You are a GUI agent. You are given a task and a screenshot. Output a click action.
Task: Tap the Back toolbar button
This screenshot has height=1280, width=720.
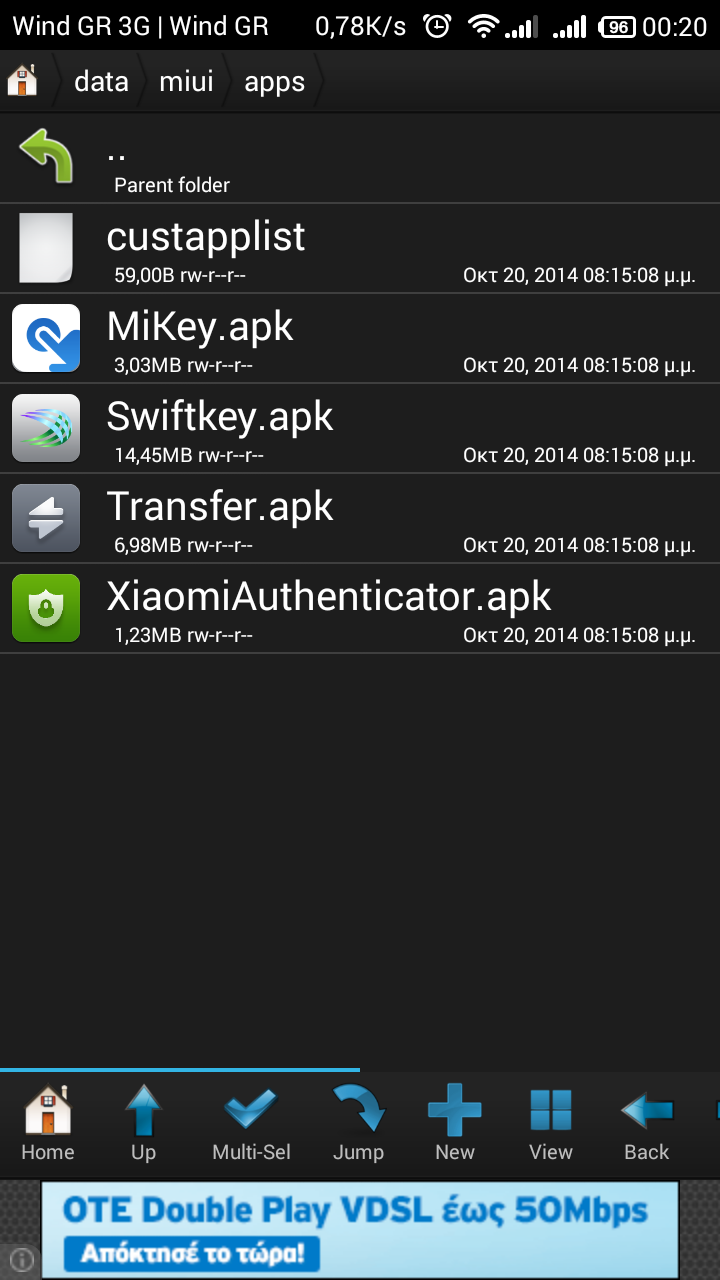[x=646, y=1124]
